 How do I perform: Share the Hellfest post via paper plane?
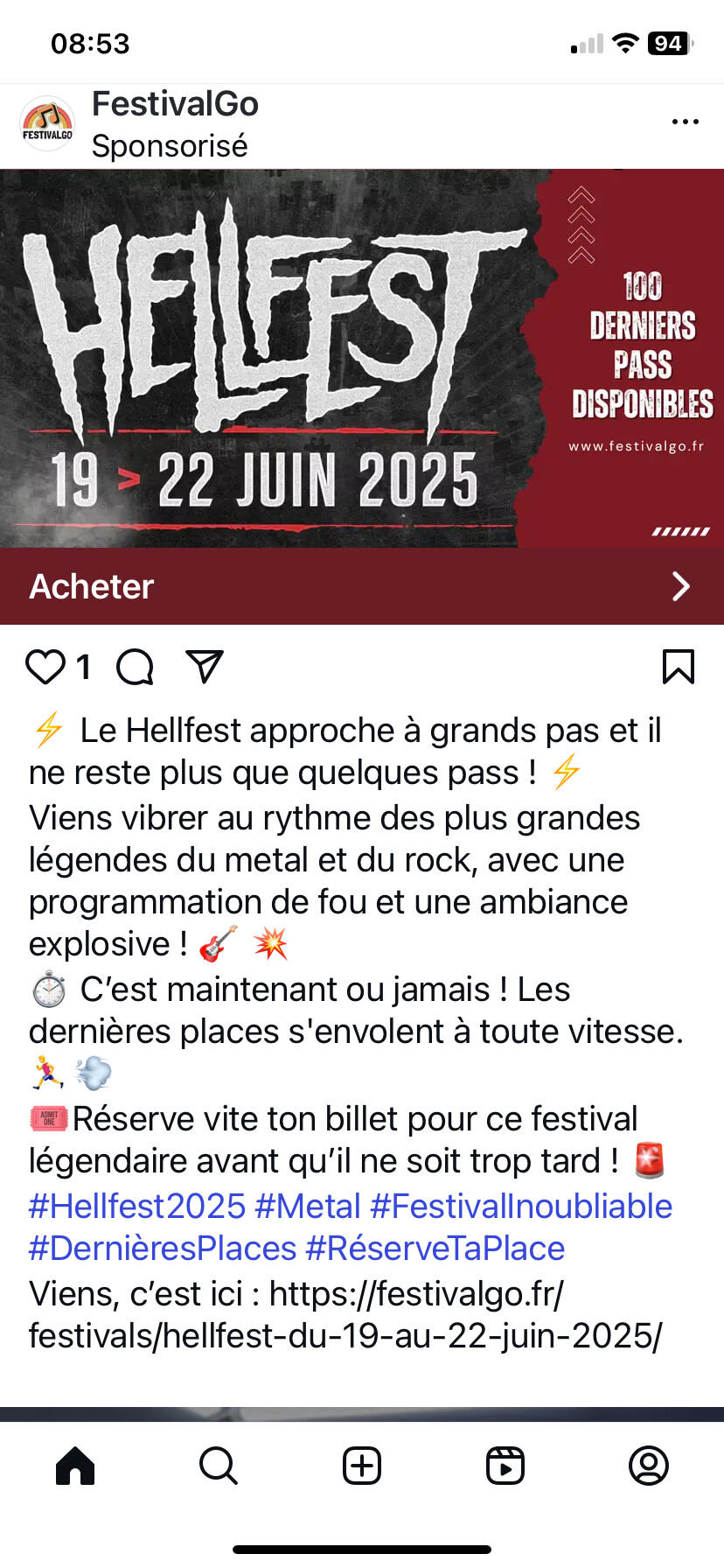click(x=205, y=667)
